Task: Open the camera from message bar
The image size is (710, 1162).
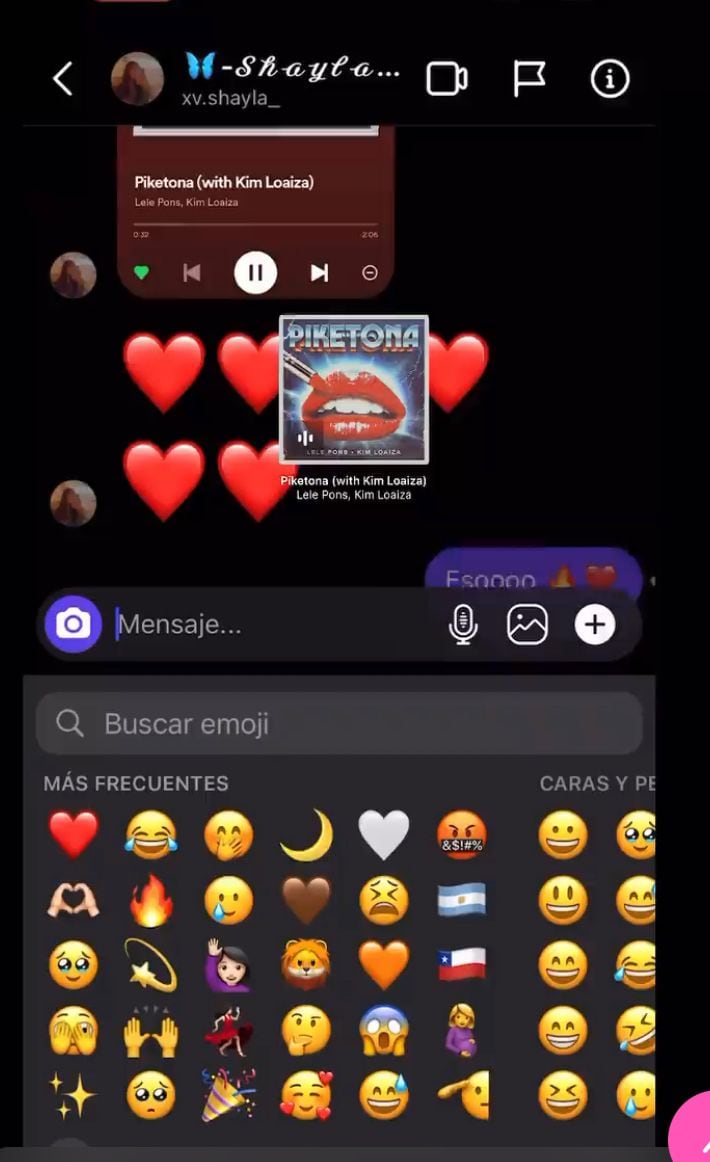Action: [x=73, y=625]
